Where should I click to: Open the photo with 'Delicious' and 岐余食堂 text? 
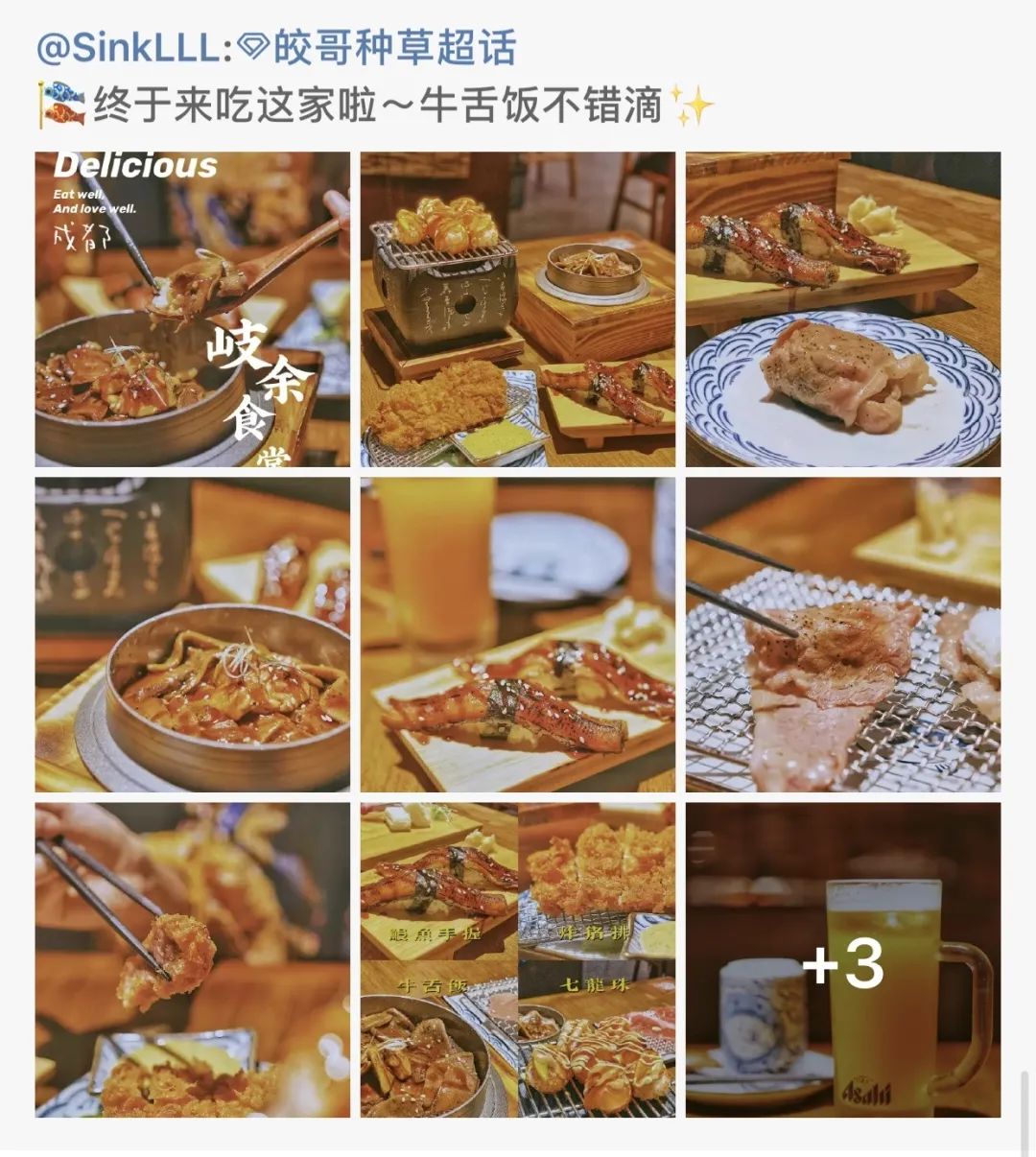192,309
